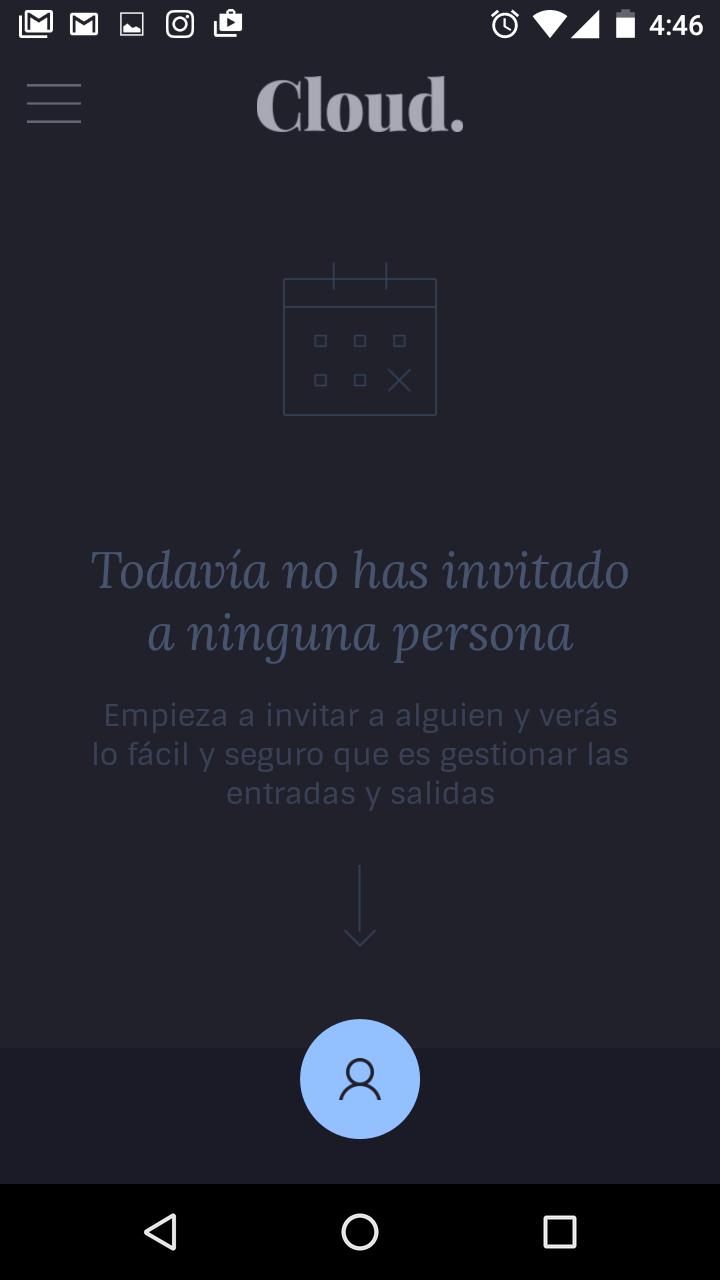Return to the system home screen
The height and width of the screenshot is (1280, 720).
click(360, 1232)
